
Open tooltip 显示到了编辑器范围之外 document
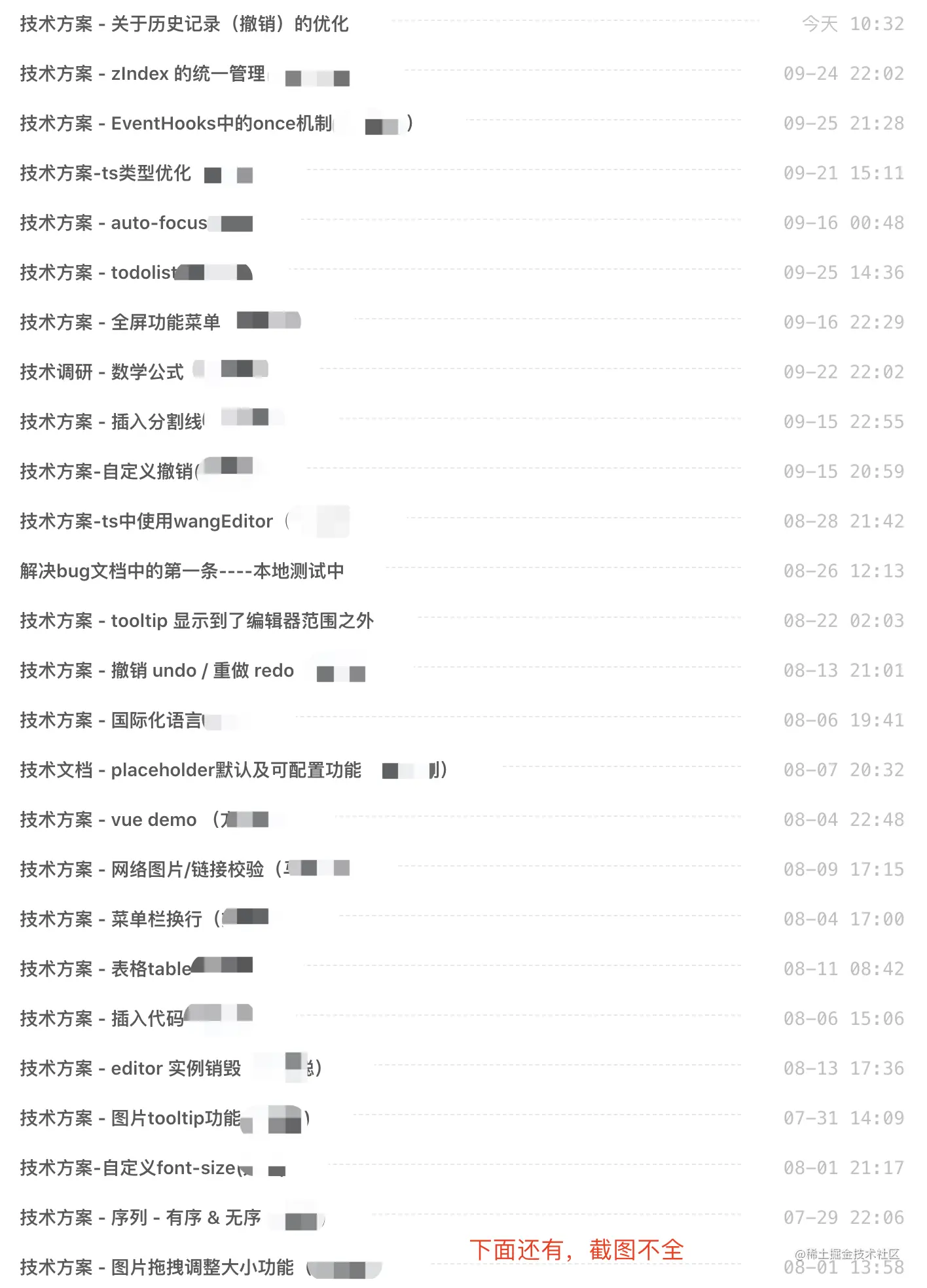(x=196, y=621)
